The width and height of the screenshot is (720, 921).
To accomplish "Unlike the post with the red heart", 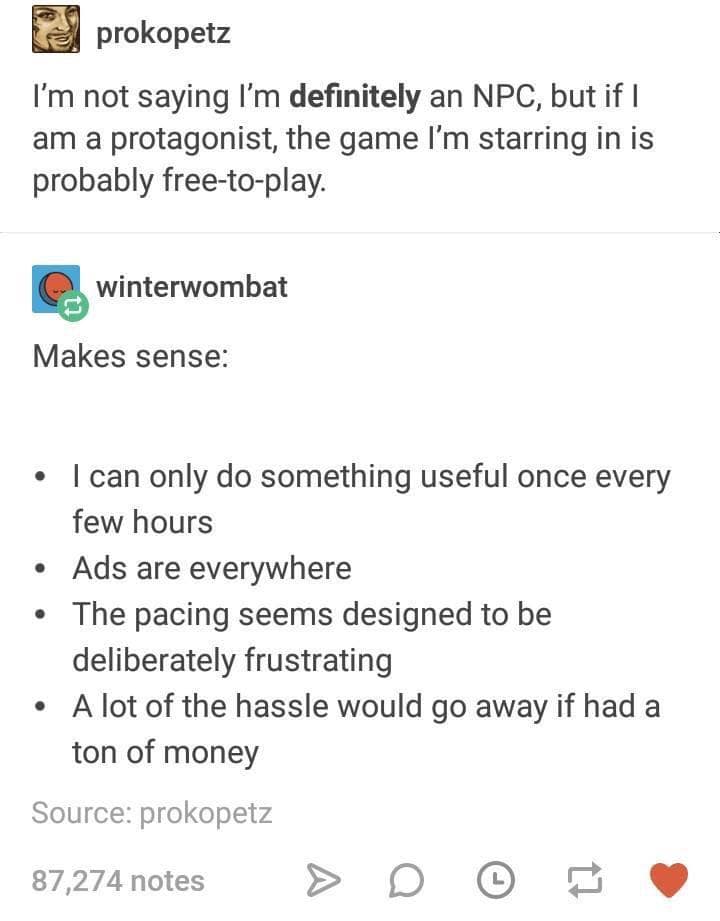I will pyautogui.click(x=669, y=880).
